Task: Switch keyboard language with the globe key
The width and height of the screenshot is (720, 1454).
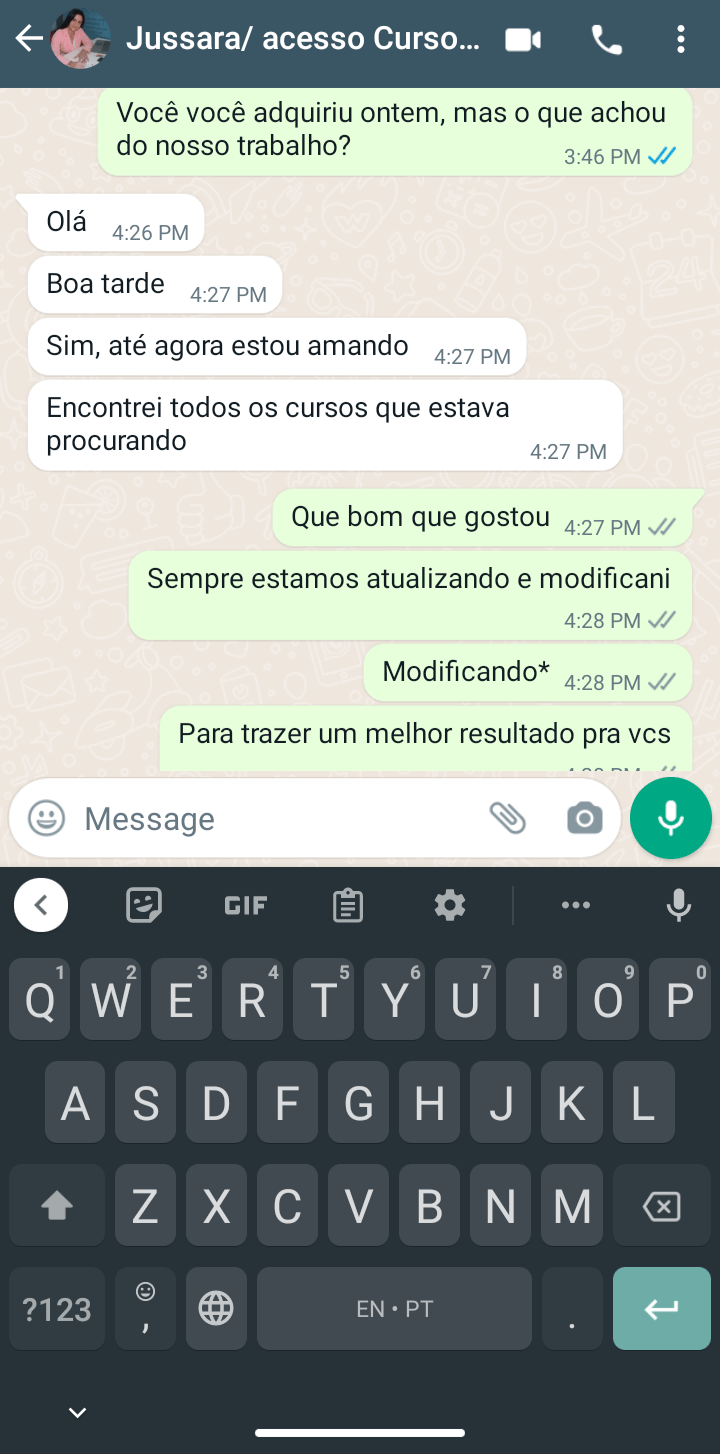Action: [216, 1308]
